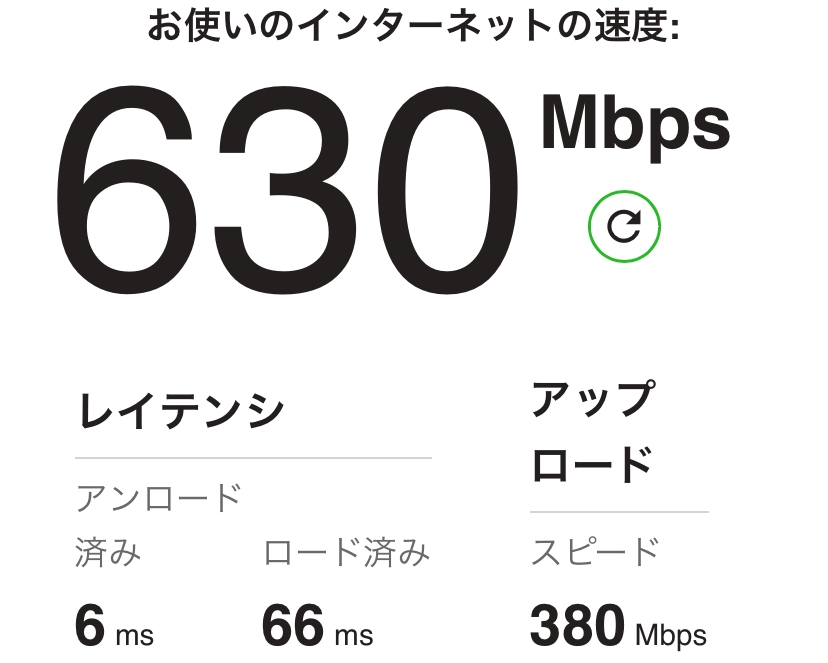Restart the speed test with the reload icon
Image resolution: width=828 pixels, height=663 pixels.
coord(624,227)
